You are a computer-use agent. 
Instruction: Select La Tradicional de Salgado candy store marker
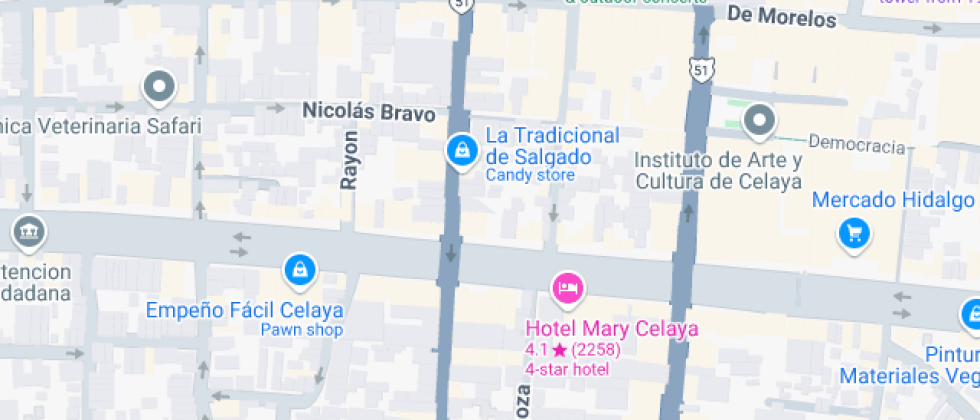tap(461, 151)
